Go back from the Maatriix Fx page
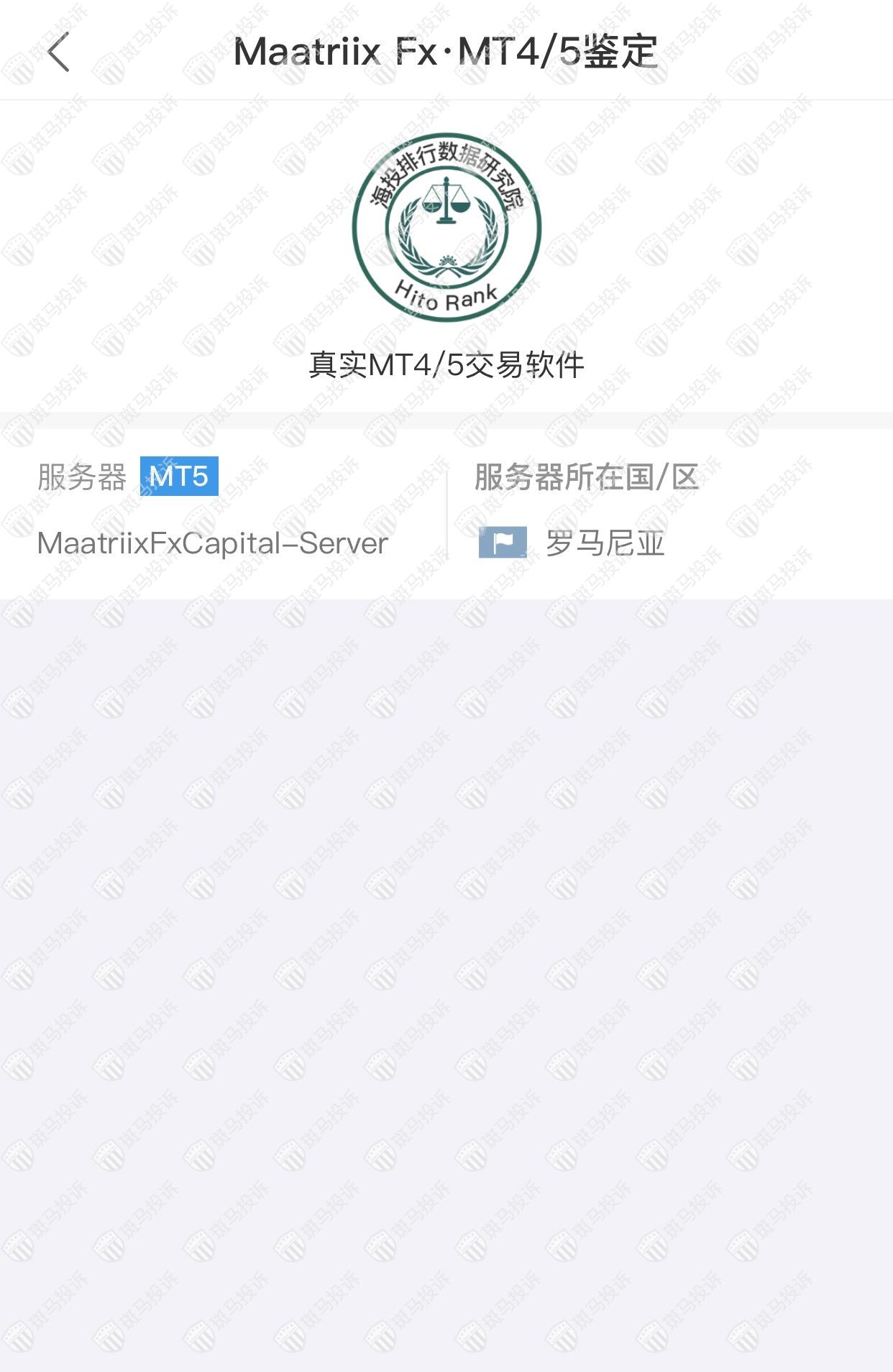This screenshot has width=893, height=1372. click(59, 52)
